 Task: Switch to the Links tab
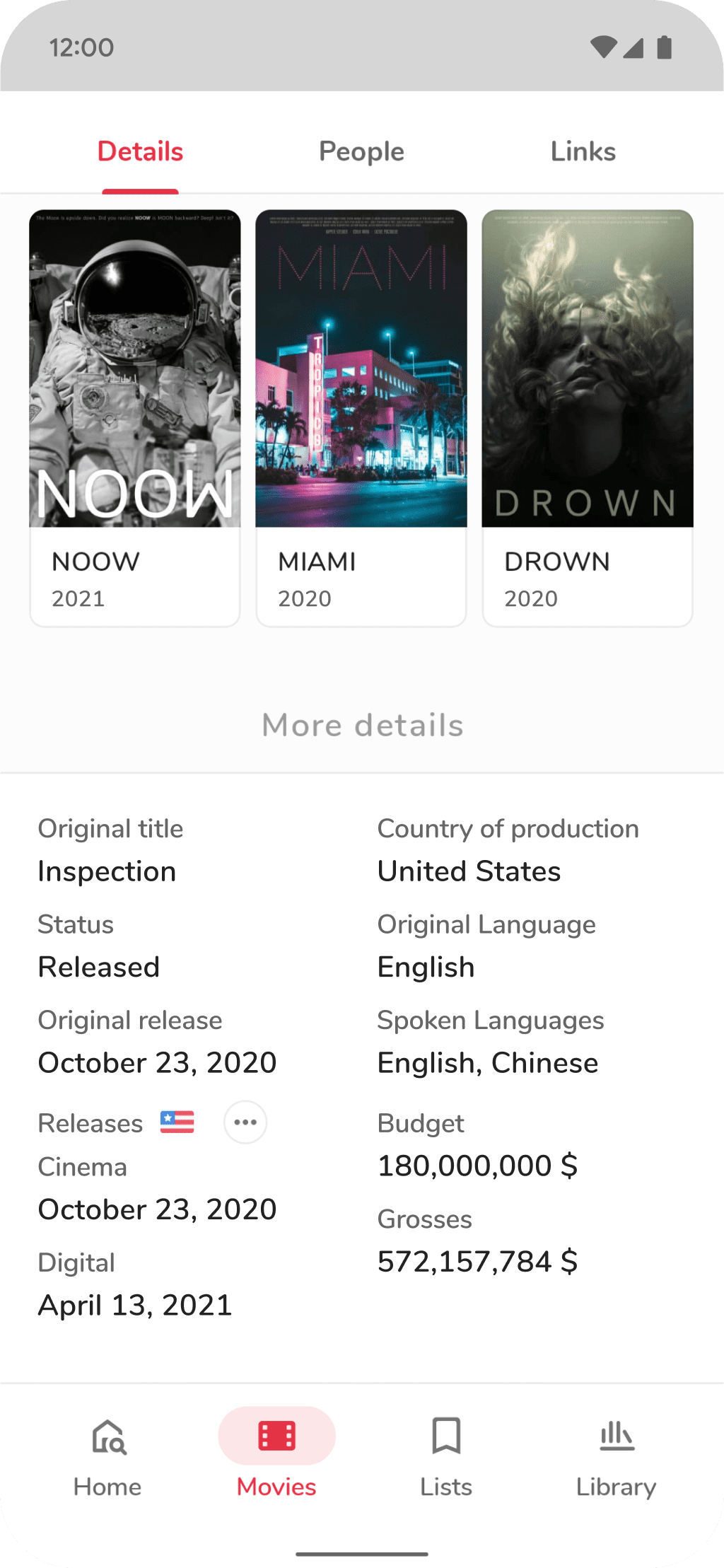pyautogui.click(x=583, y=151)
